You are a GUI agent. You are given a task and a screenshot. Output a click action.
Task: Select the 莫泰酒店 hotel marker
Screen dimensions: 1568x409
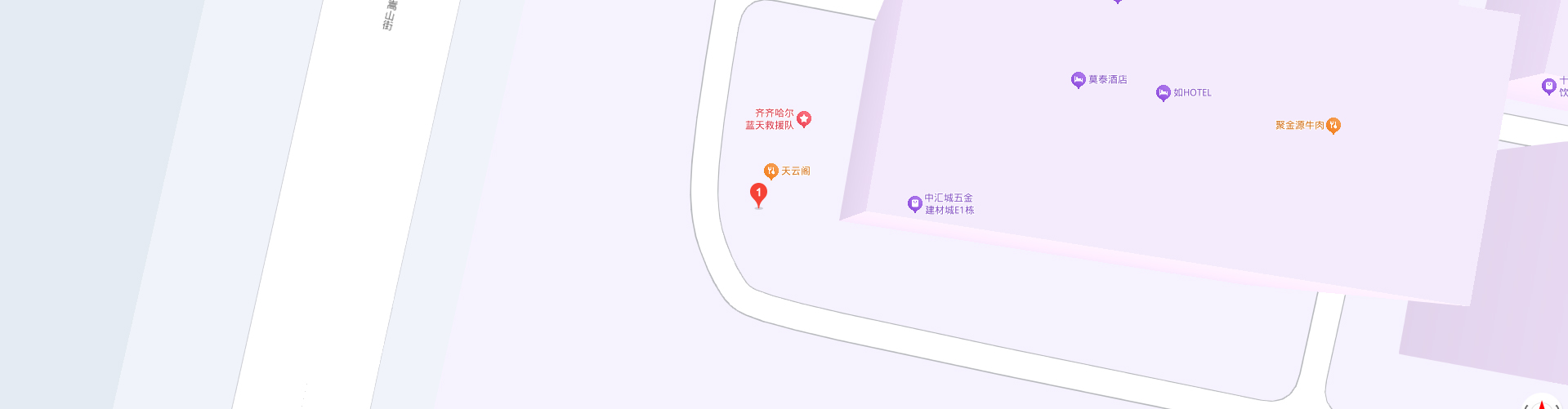[x=1078, y=79]
